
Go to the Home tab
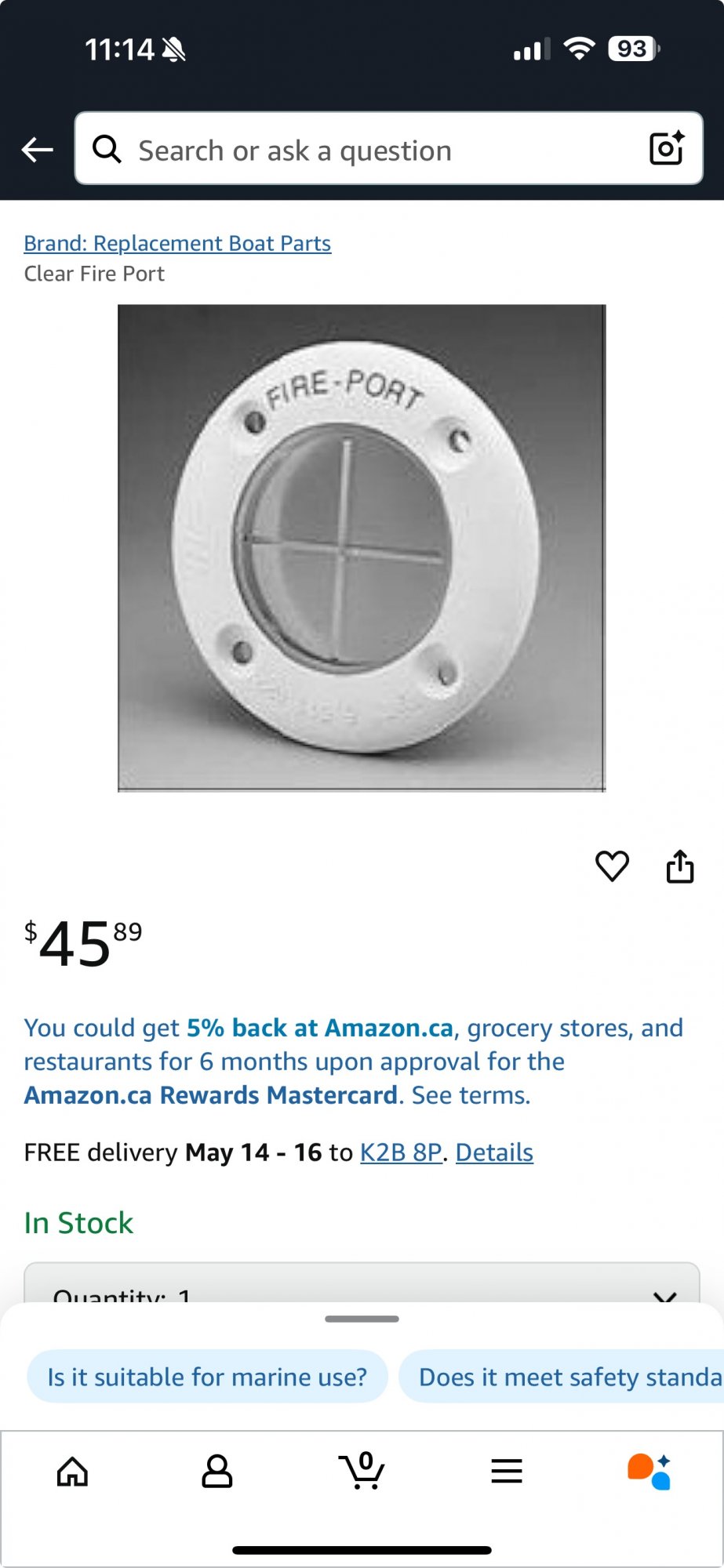[x=72, y=1471]
